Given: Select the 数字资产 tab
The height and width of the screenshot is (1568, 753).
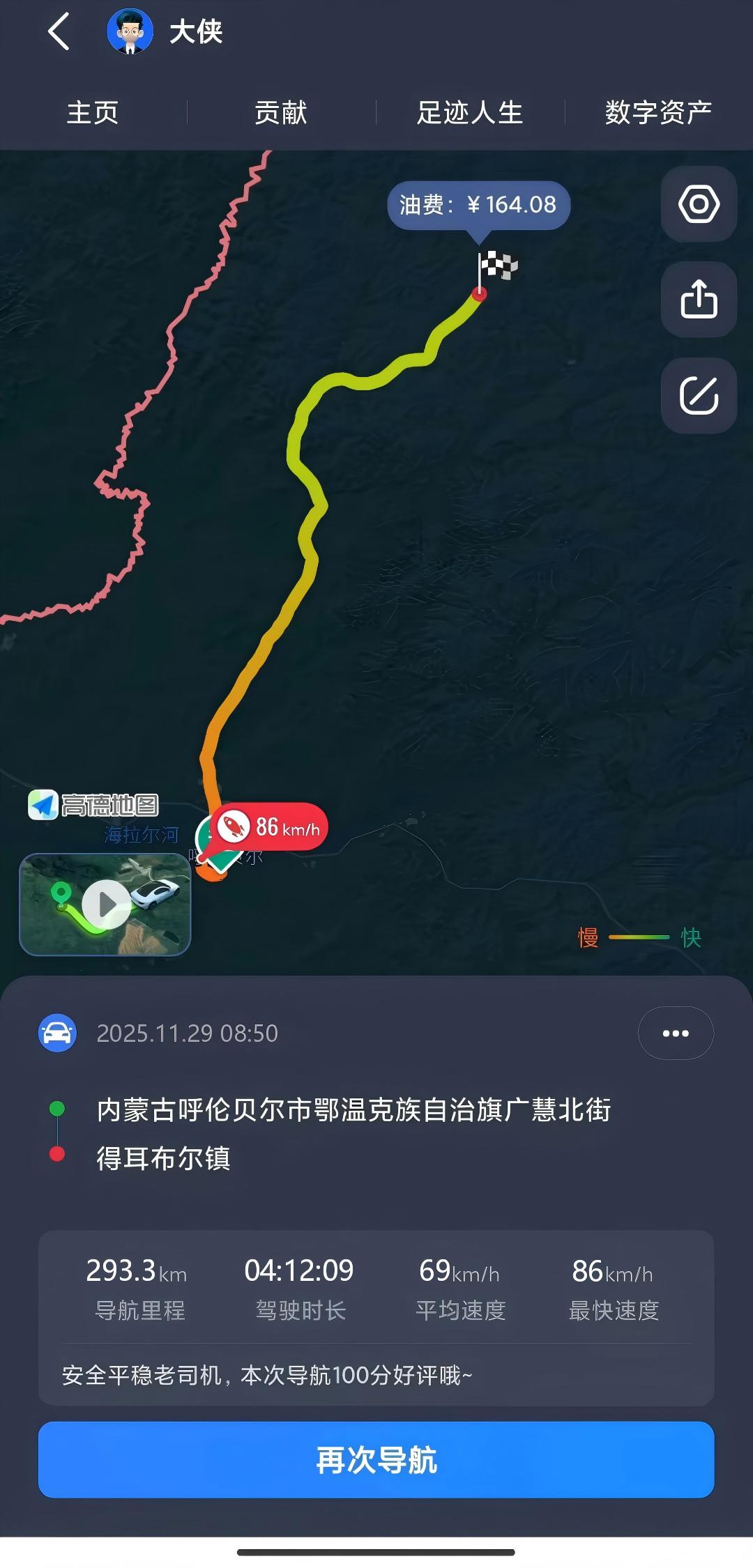Looking at the screenshot, I should pyautogui.click(x=658, y=112).
